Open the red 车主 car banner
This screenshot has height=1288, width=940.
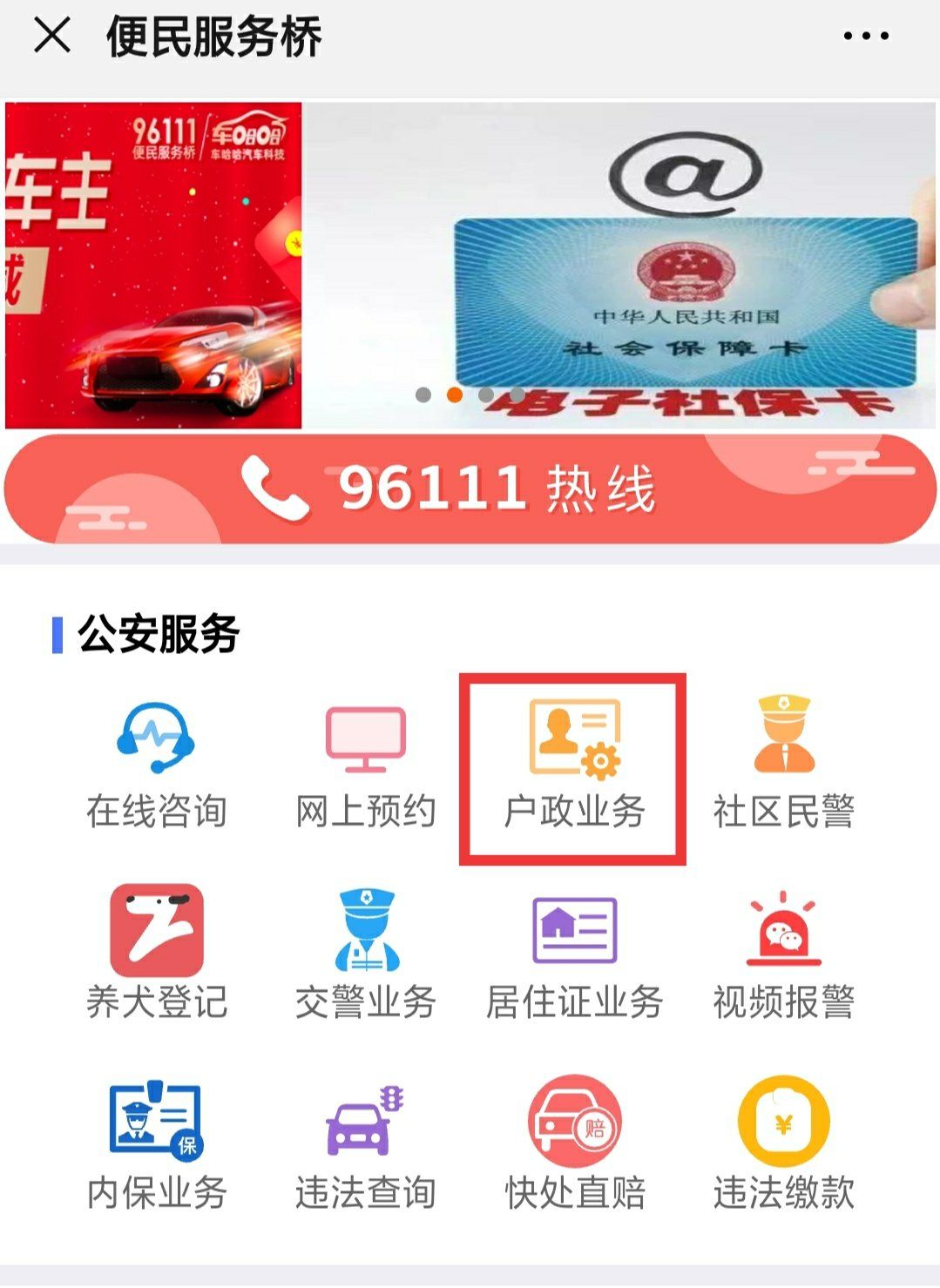(x=153, y=266)
